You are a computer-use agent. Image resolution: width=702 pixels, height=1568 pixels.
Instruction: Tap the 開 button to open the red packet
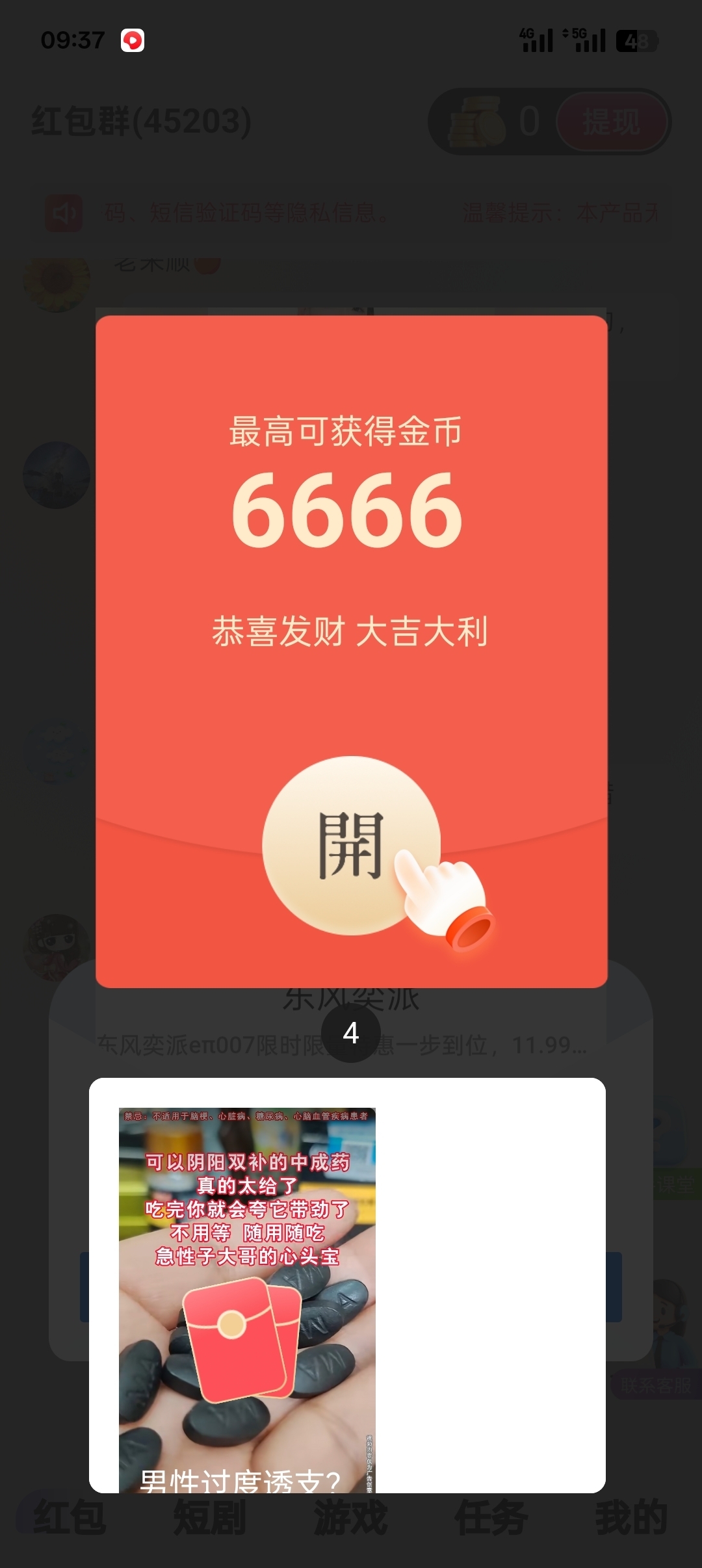click(x=351, y=845)
